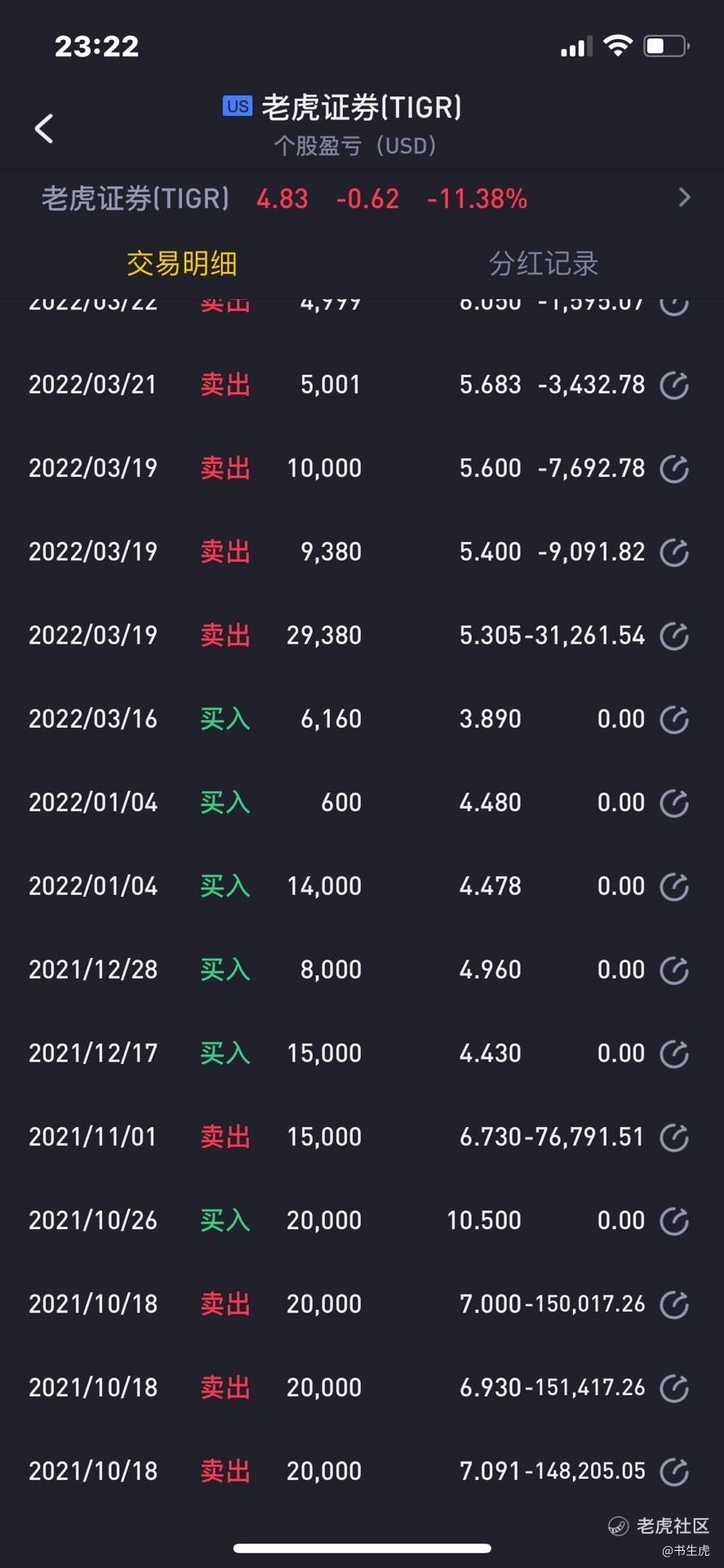The width and height of the screenshot is (724, 1568).
Task: Tap share icon for 29,380 shares sold at 5.305
Action: [674, 635]
